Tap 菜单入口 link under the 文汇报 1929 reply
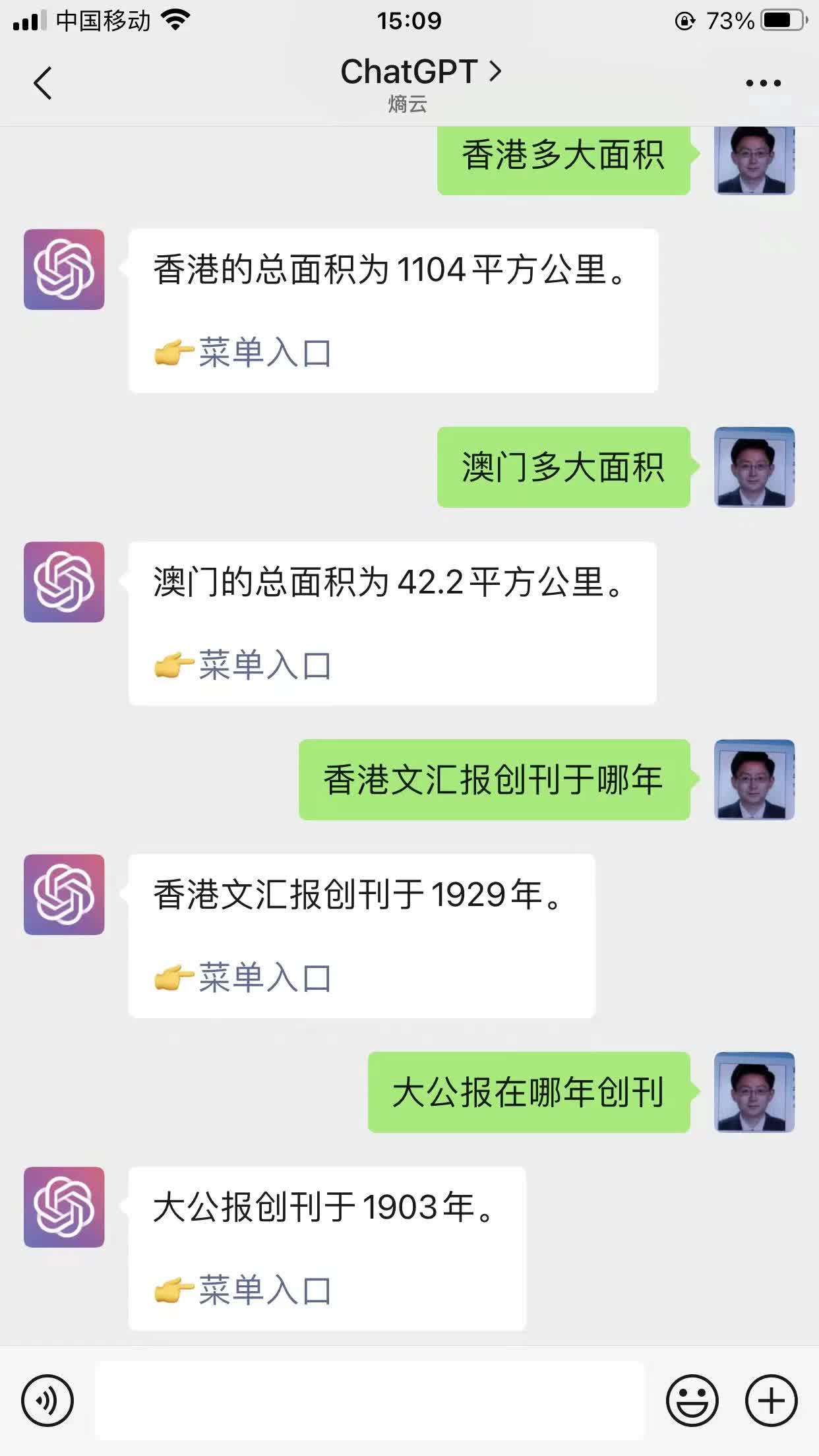Screen dimensions: 819x1456 (x=264, y=979)
